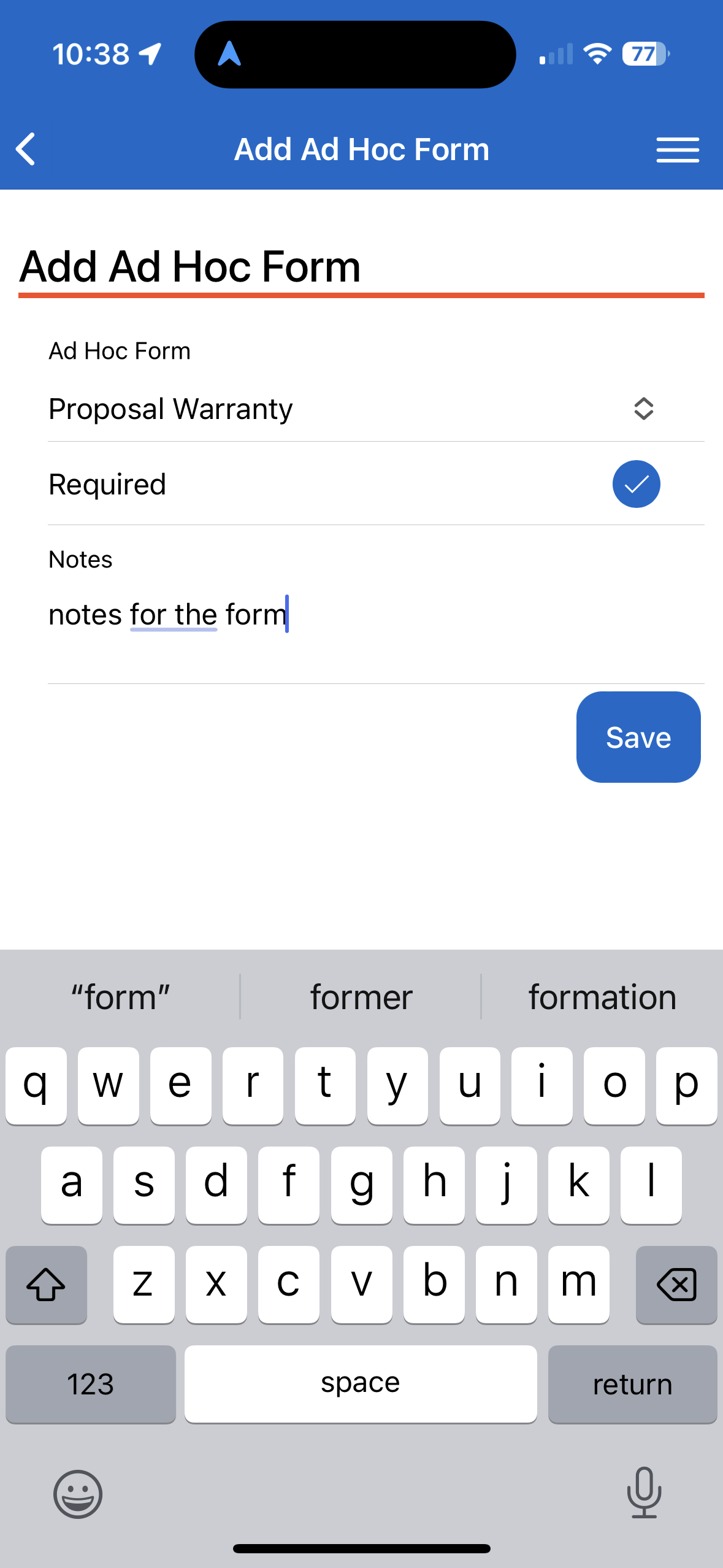Hit the keyboard backspace key
The width and height of the screenshot is (723, 1568).
click(x=676, y=1285)
